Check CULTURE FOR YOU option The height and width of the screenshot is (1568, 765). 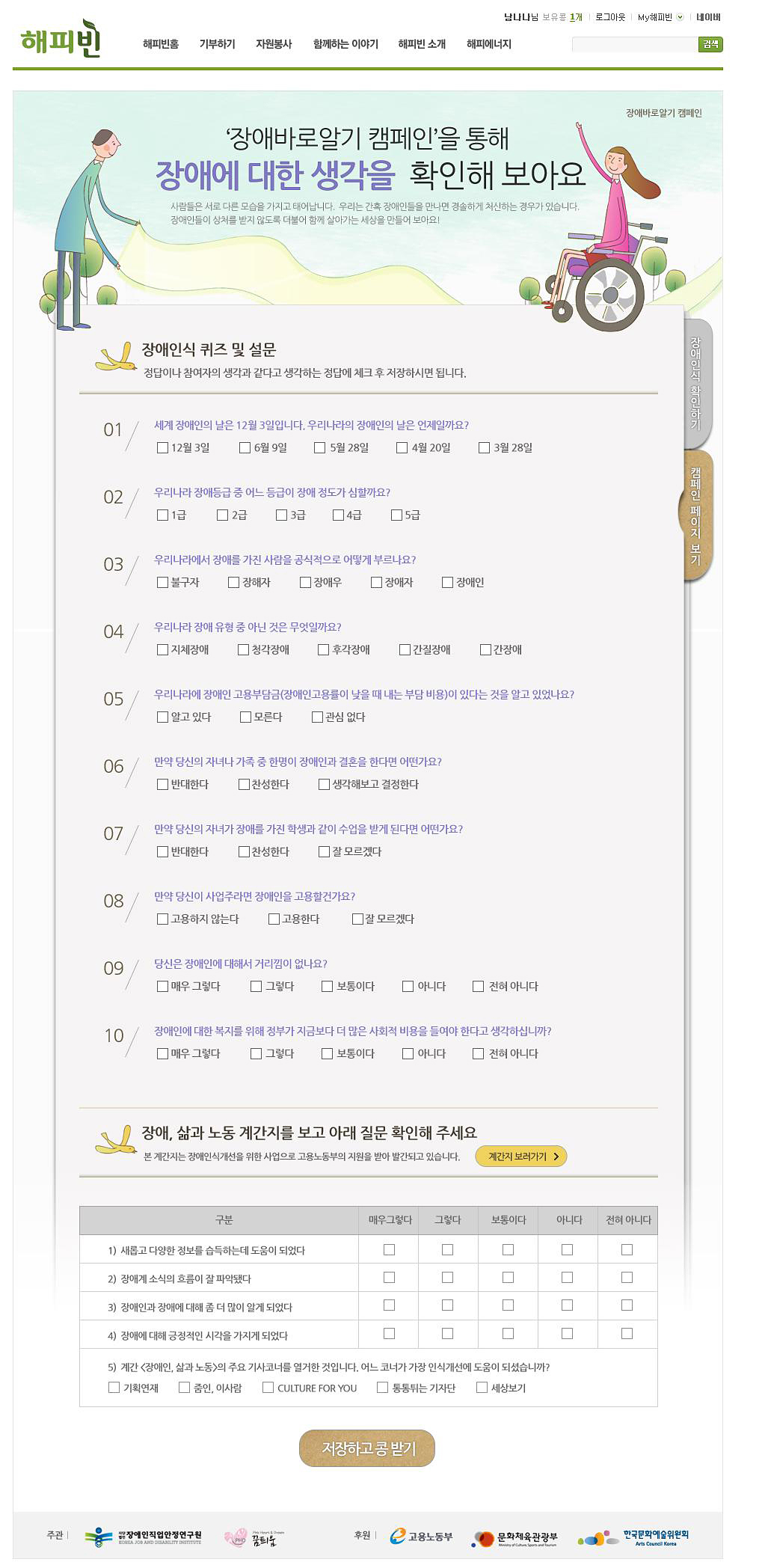(x=268, y=1388)
